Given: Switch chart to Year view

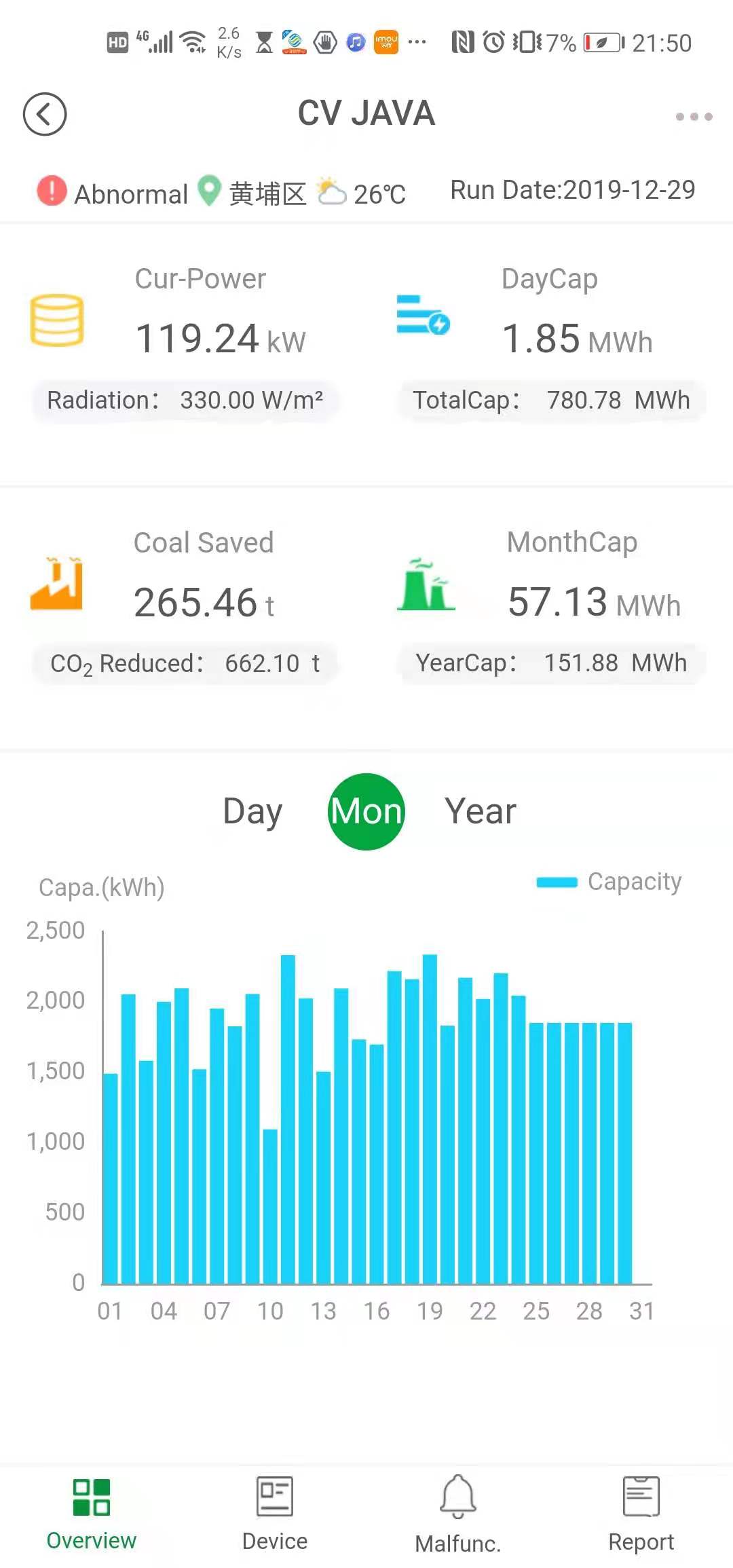Looking at the screenshot, I should [481, 812].
